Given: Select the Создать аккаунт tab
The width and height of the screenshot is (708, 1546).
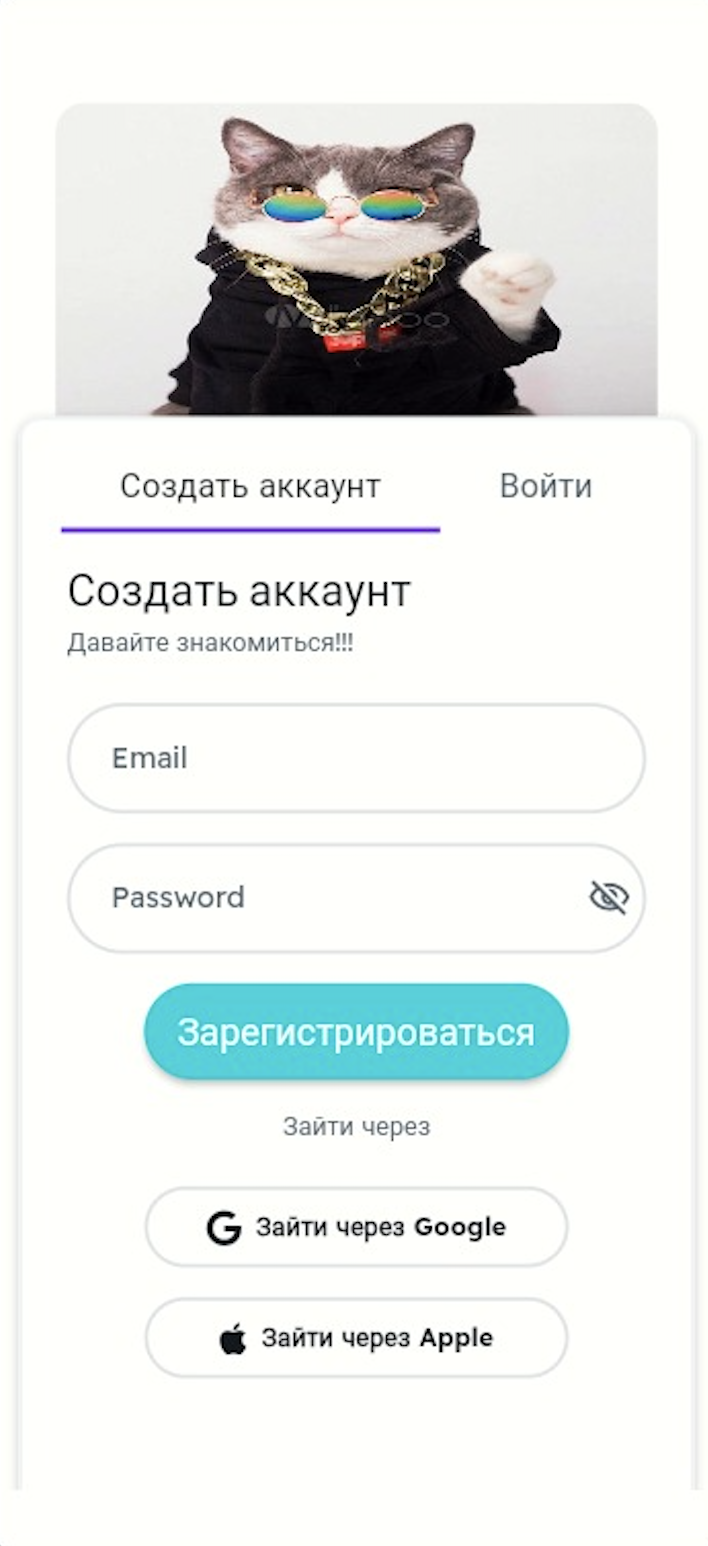Looking at the screenshot, I should point(250,487).
